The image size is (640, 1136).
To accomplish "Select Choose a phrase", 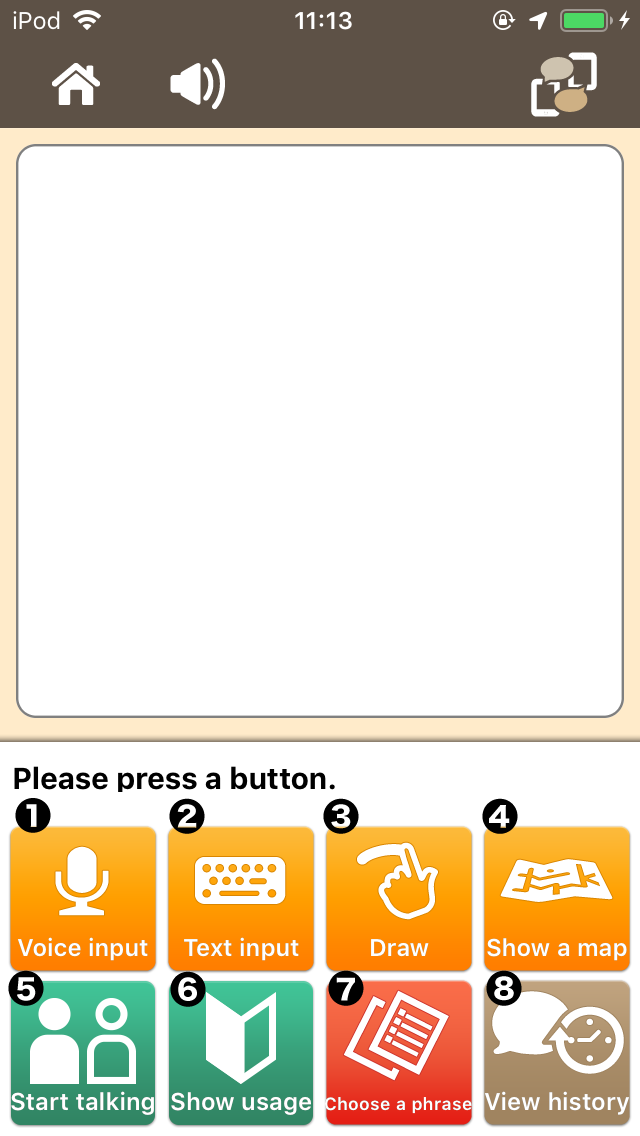I will [x=399, y=1053].
